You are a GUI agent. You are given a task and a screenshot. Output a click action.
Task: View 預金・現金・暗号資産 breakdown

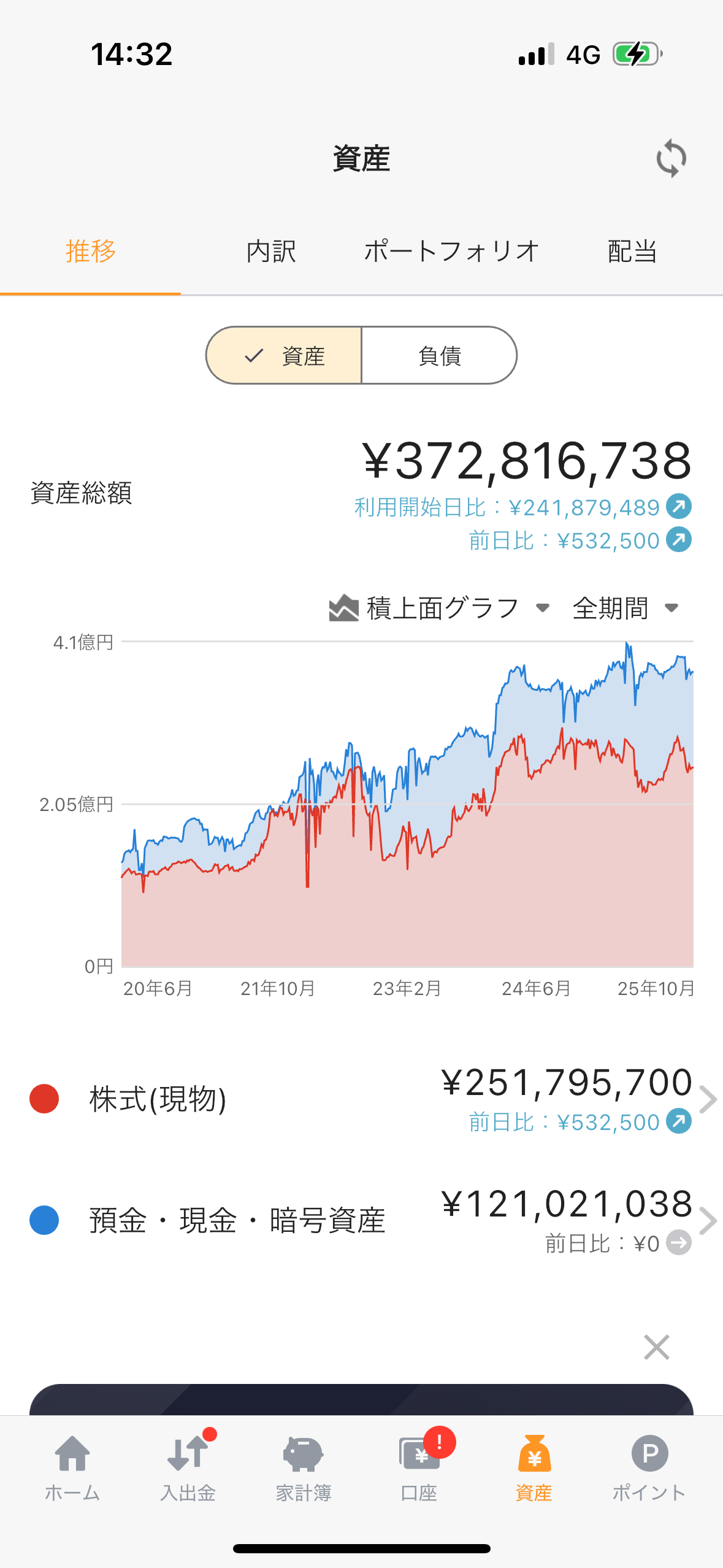click(362, 1220)
